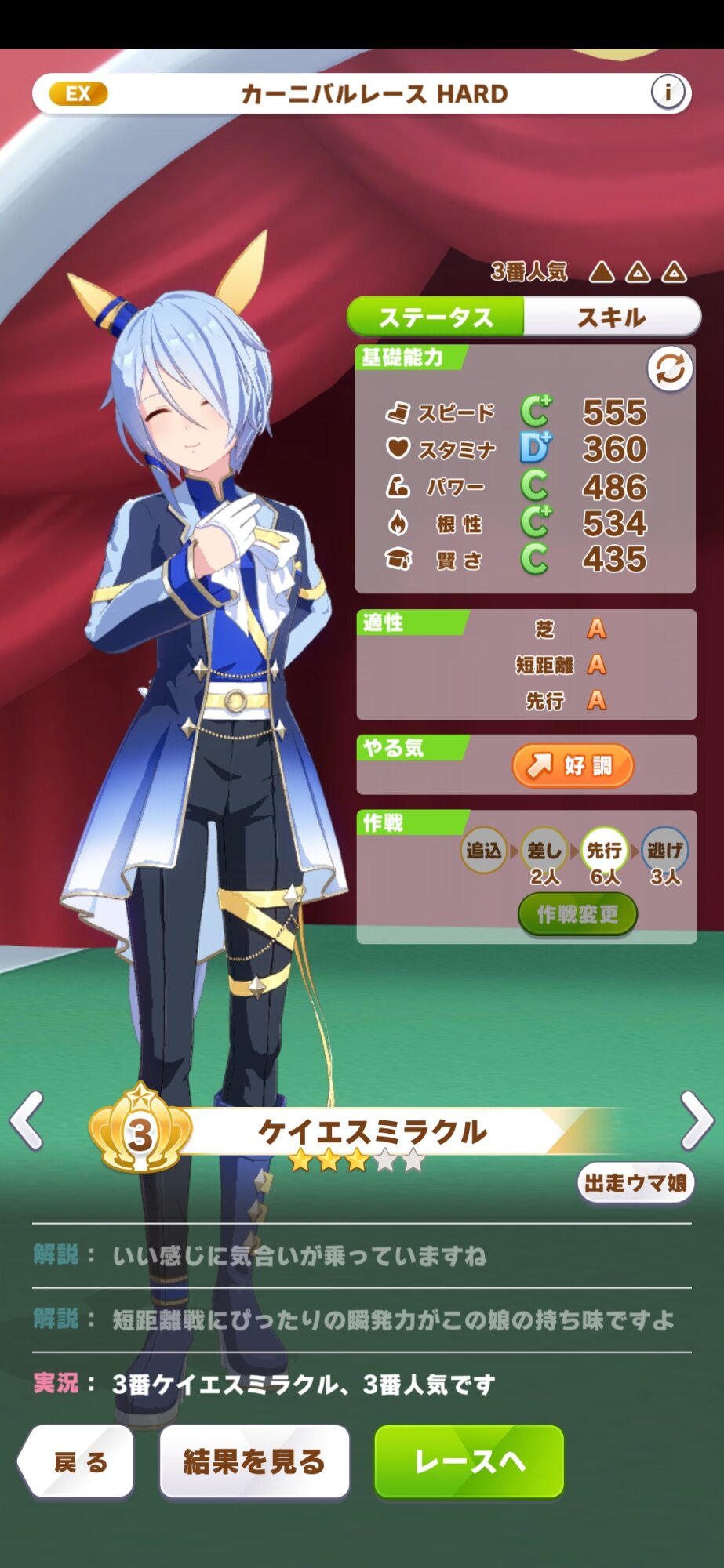Open the info icon beside カーニバルレース HARD

[x=668, y=93]
